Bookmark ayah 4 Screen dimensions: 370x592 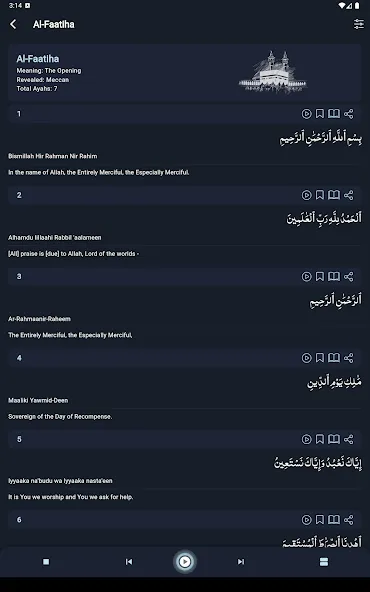[x=320, y=358]
